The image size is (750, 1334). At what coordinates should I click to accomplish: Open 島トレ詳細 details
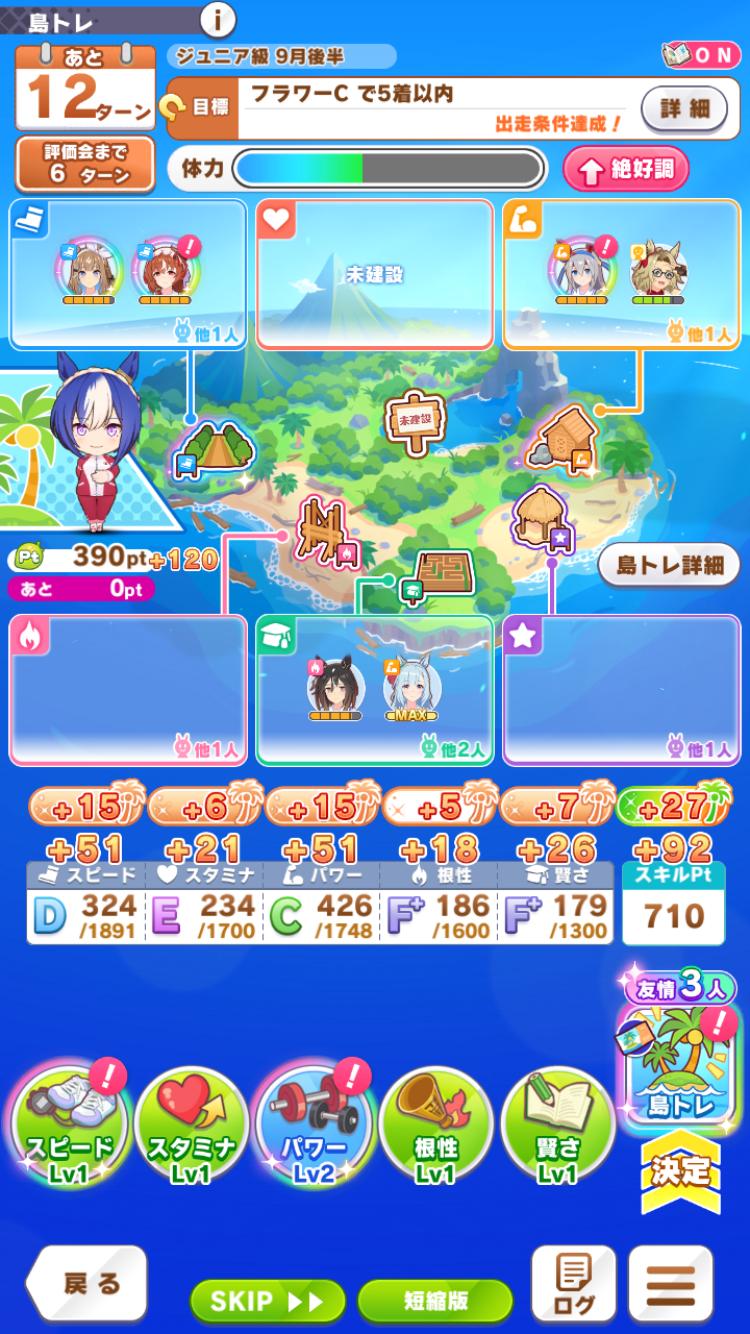coord(670,565)
